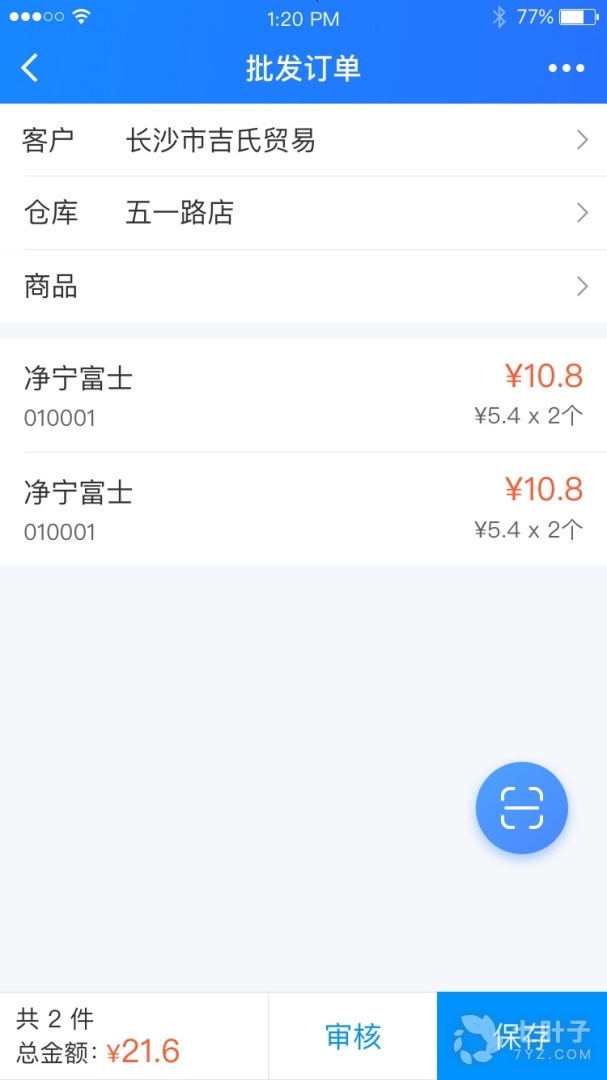Go back from the 批发订单 screen
This screenshot has width=607, height=1080.
[x=30, y=68]
